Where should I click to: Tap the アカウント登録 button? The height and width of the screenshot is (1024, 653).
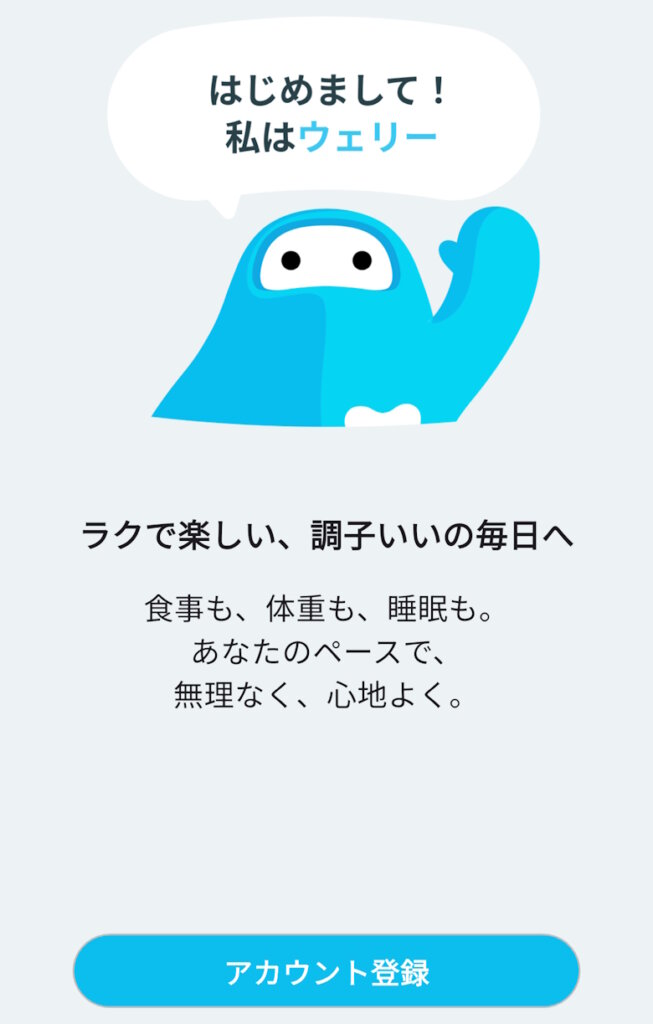(326, 971)
